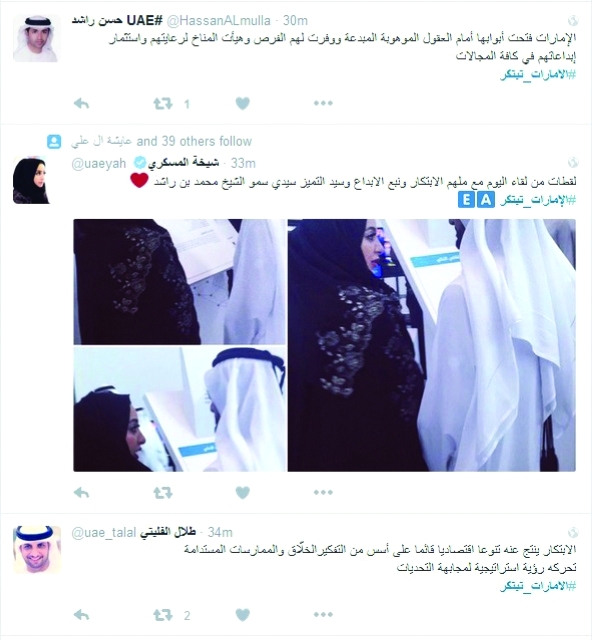Screen dimensions: 592x640
Task: Open the hashtag in @uae_talal's tweet
Action: pyautogui.click(x=538, y=586)
